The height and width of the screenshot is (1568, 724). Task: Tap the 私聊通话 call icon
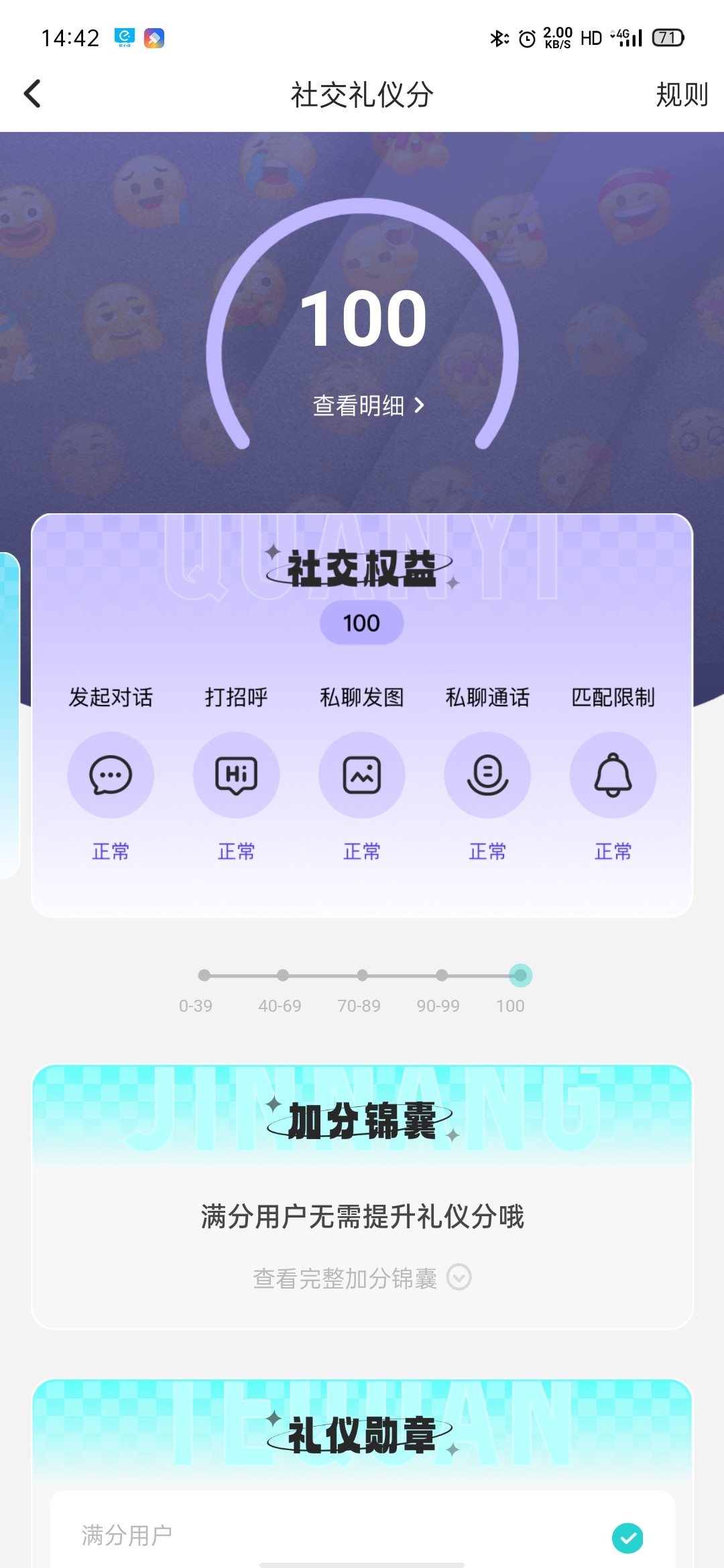tap(487, 775)
